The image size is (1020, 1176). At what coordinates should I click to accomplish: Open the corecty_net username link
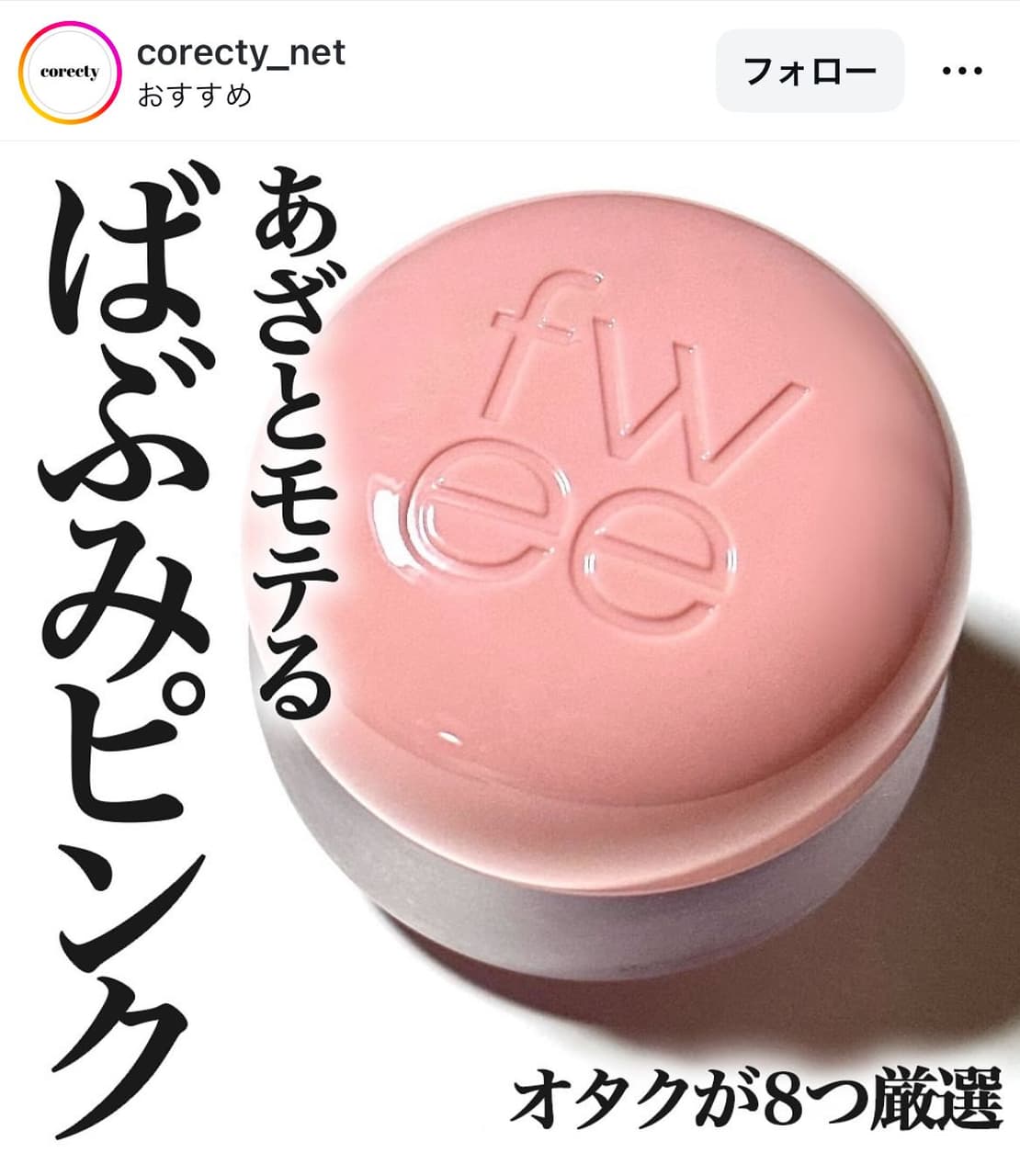(x=241, y=53)
